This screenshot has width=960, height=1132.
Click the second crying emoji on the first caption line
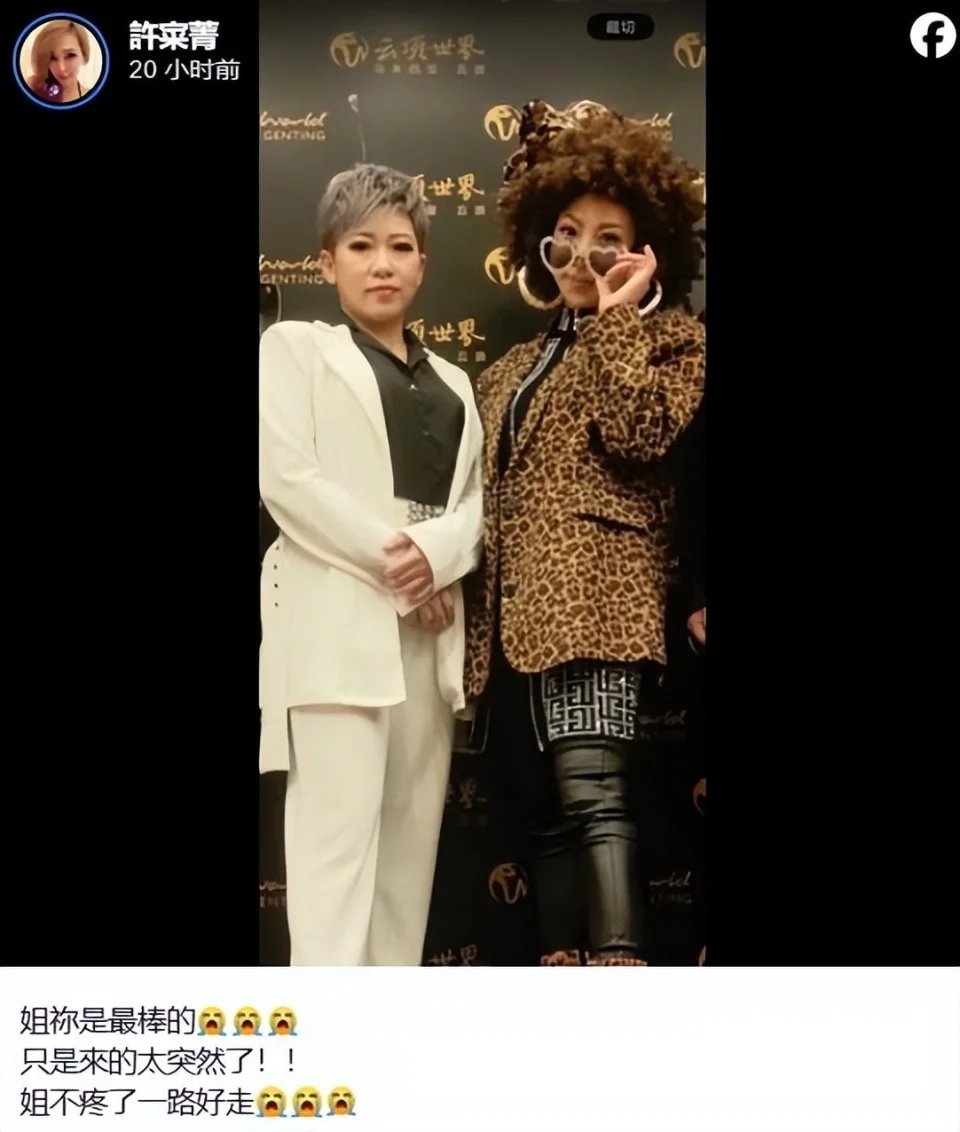[246, 1018]
